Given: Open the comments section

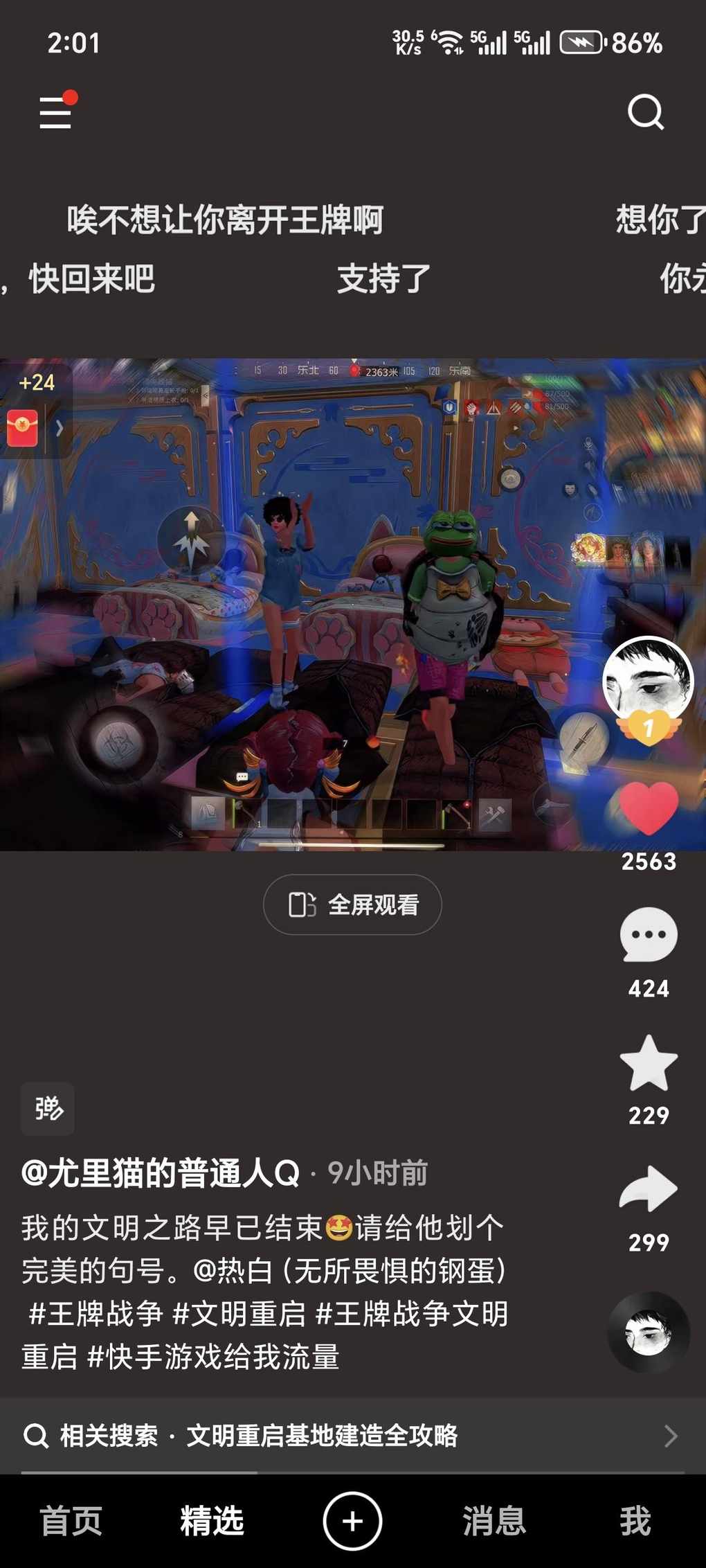Looking at the screenshot, I should [x=649, y=936].
